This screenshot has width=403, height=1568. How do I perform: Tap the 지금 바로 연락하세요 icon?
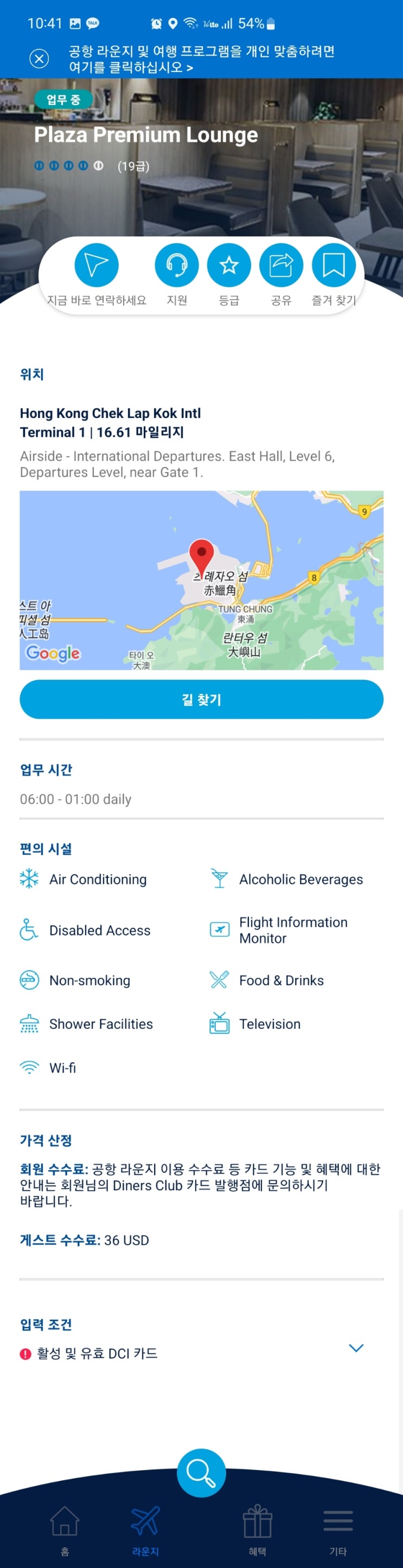(x=96, y=265)
